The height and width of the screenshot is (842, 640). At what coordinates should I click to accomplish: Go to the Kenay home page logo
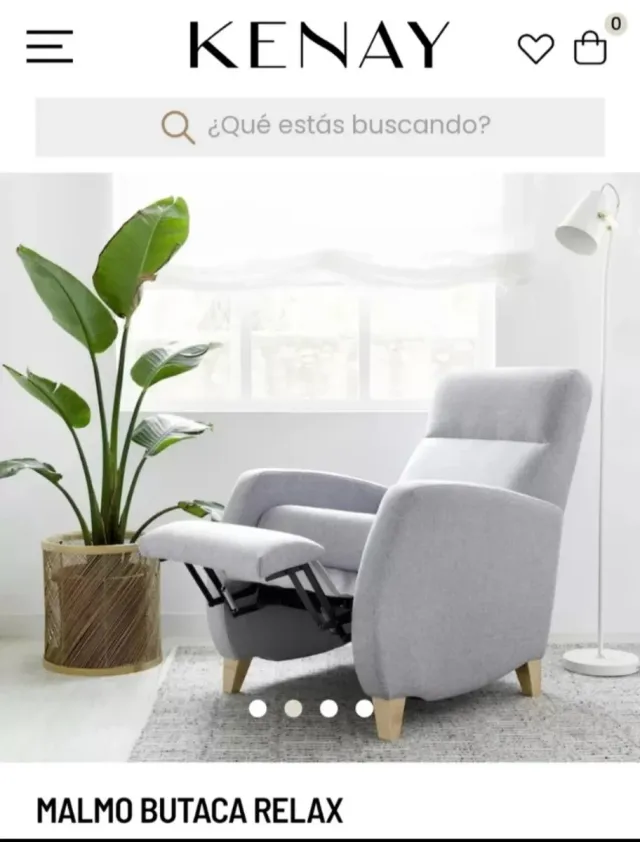pyautogui.click(x=319, y=46)
